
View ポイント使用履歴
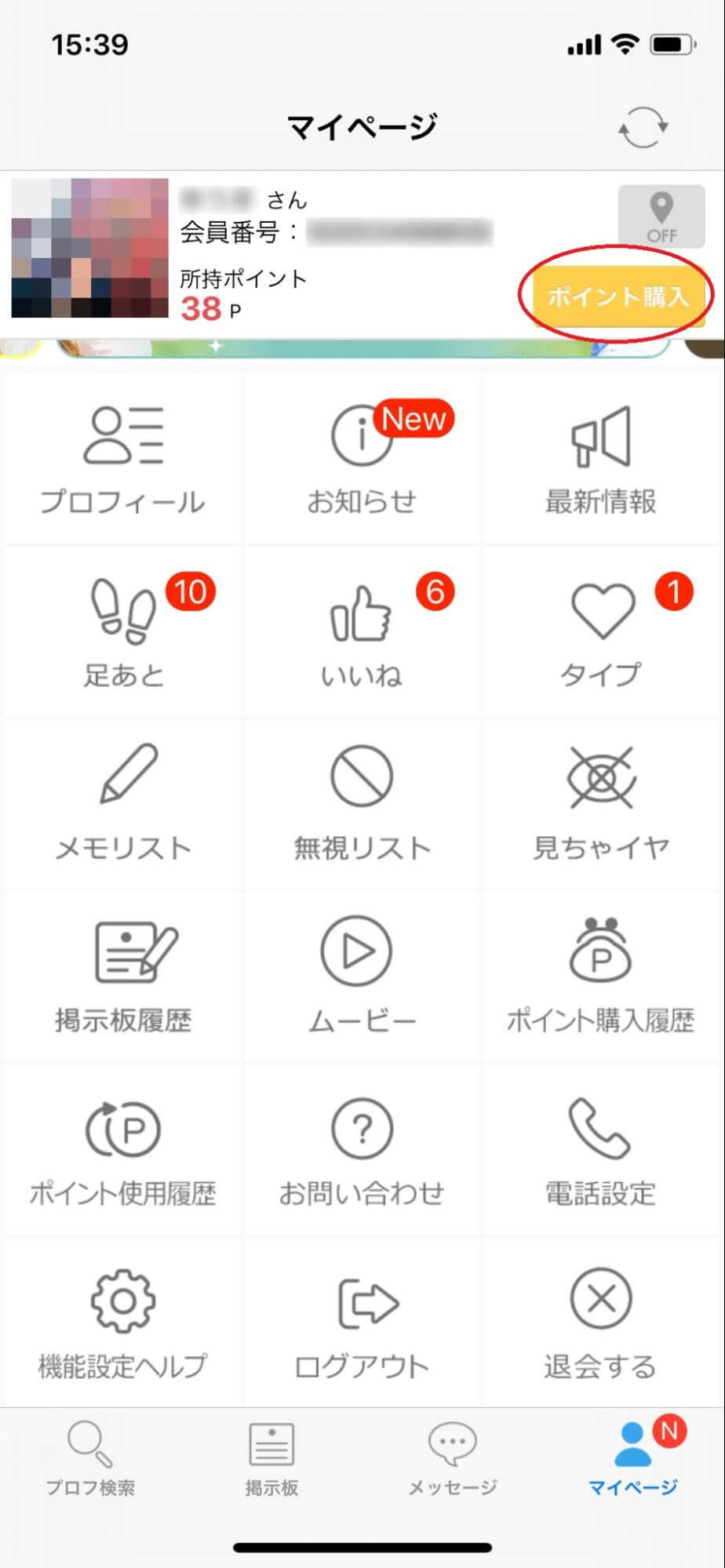click(x=123, y=1151)
